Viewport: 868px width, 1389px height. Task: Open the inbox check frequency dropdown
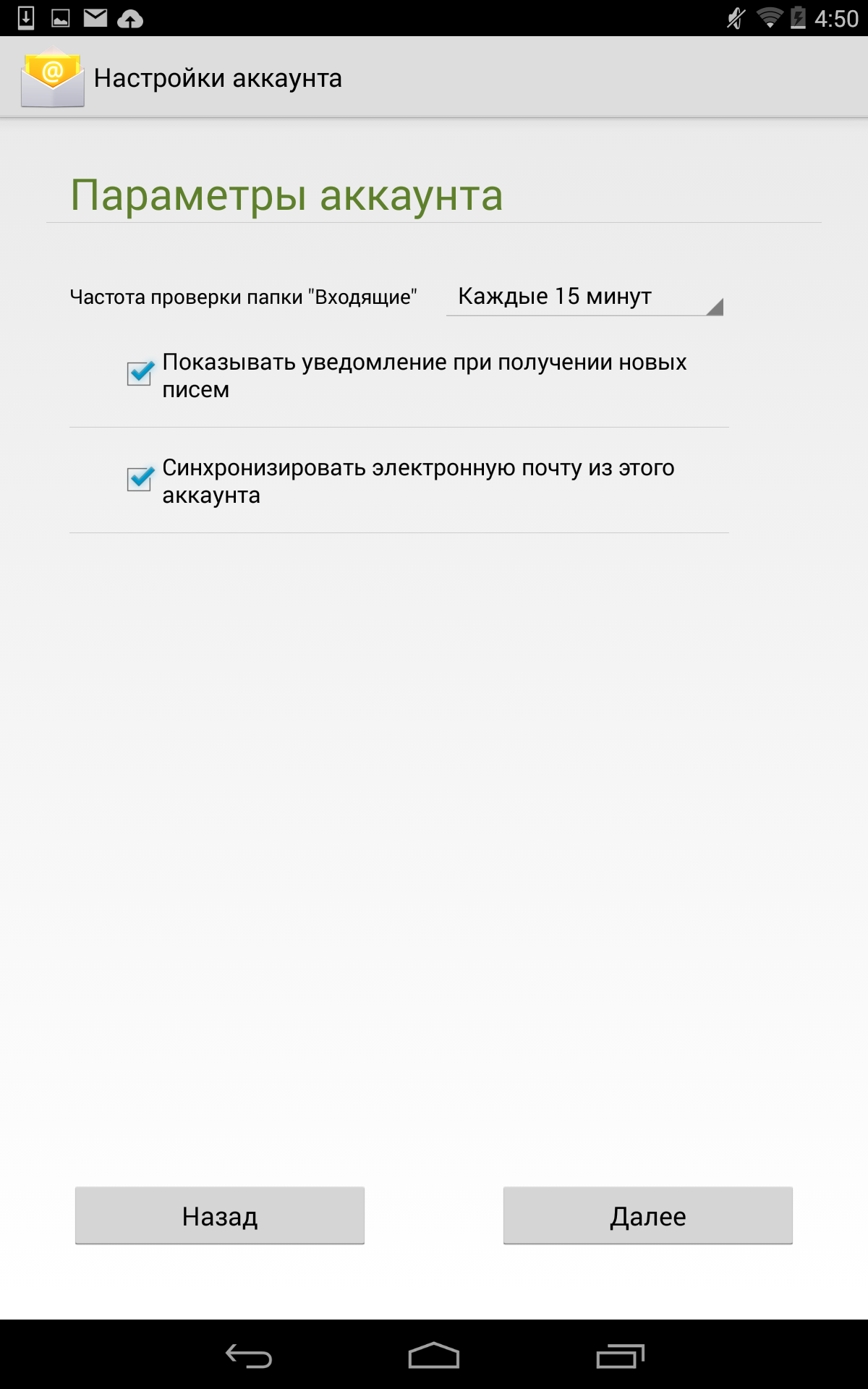[584, 297]
